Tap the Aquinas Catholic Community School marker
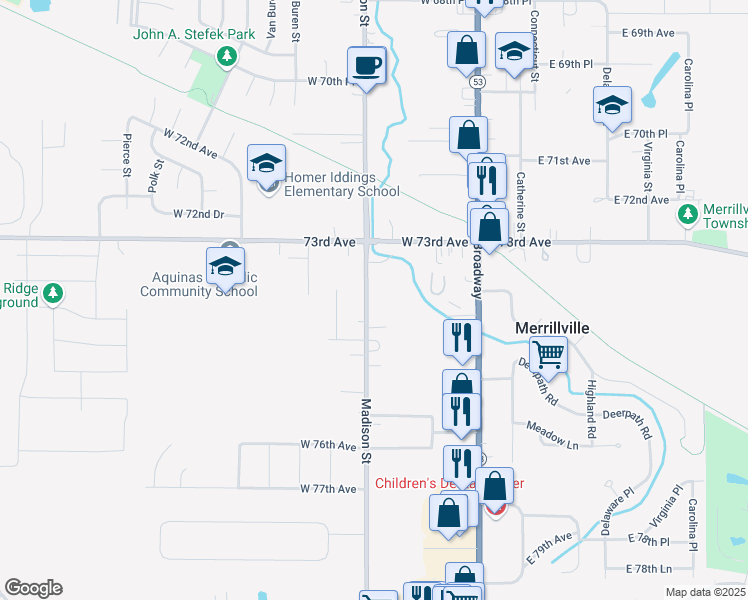The image size is (748, 600). click(226, 266)
